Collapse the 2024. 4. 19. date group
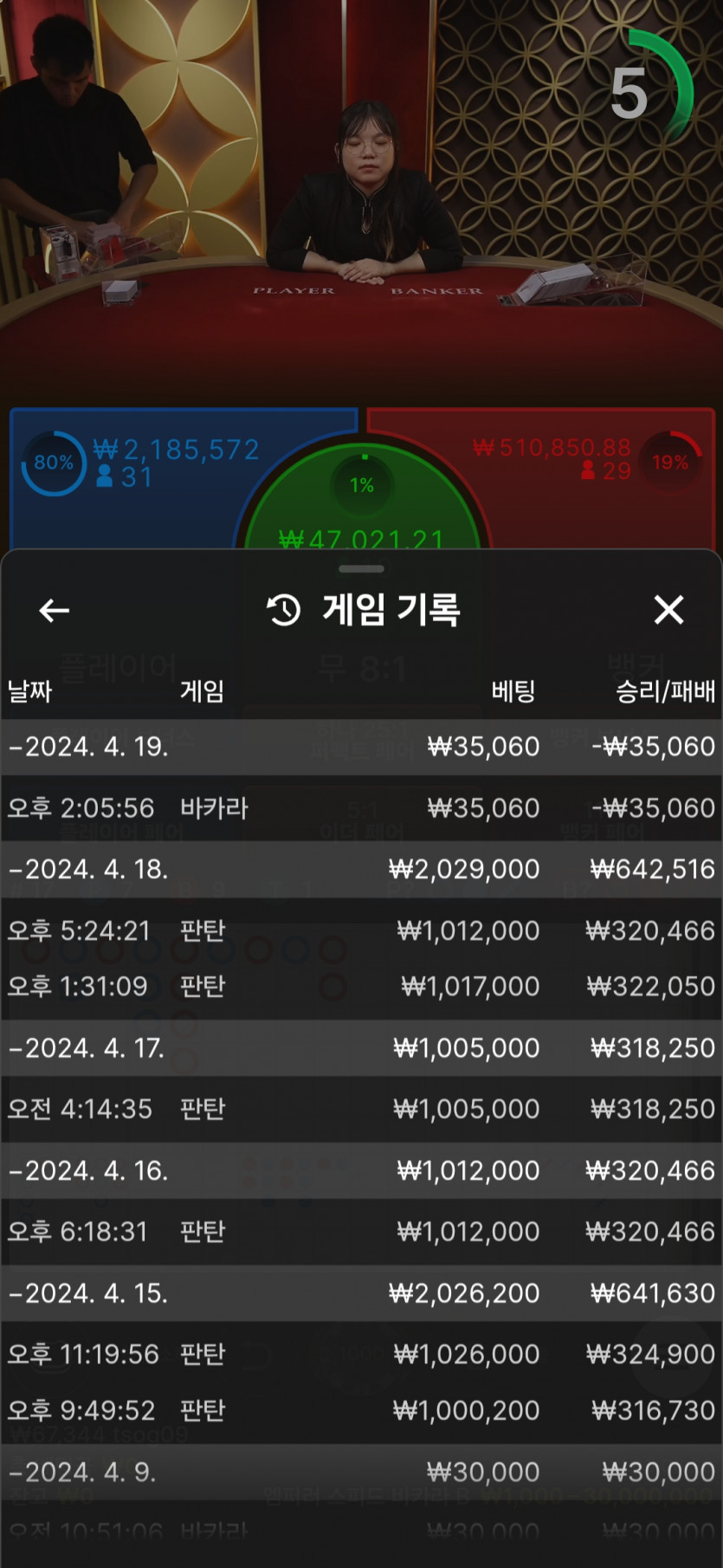The image size is (723, 1568). (x=88, y=747)
